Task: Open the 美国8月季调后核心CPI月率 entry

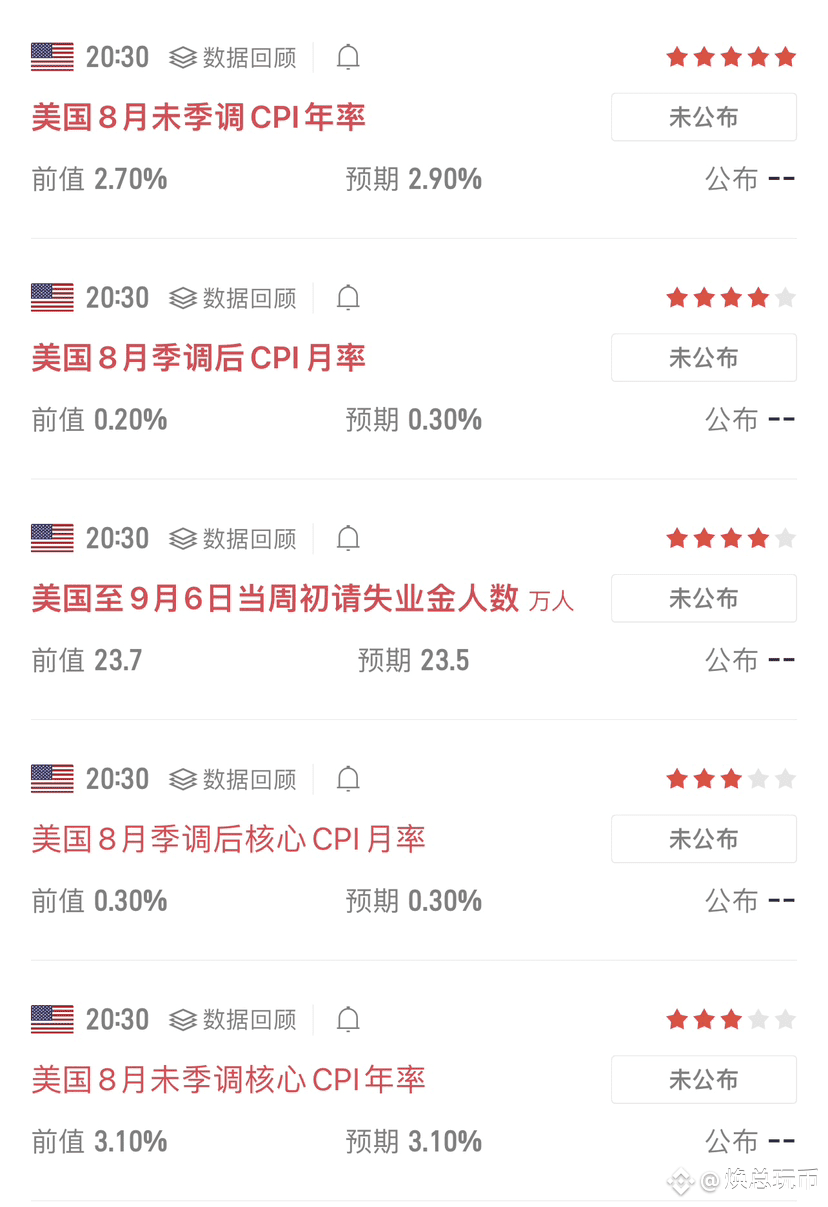Action: click(x=228, y=839)
